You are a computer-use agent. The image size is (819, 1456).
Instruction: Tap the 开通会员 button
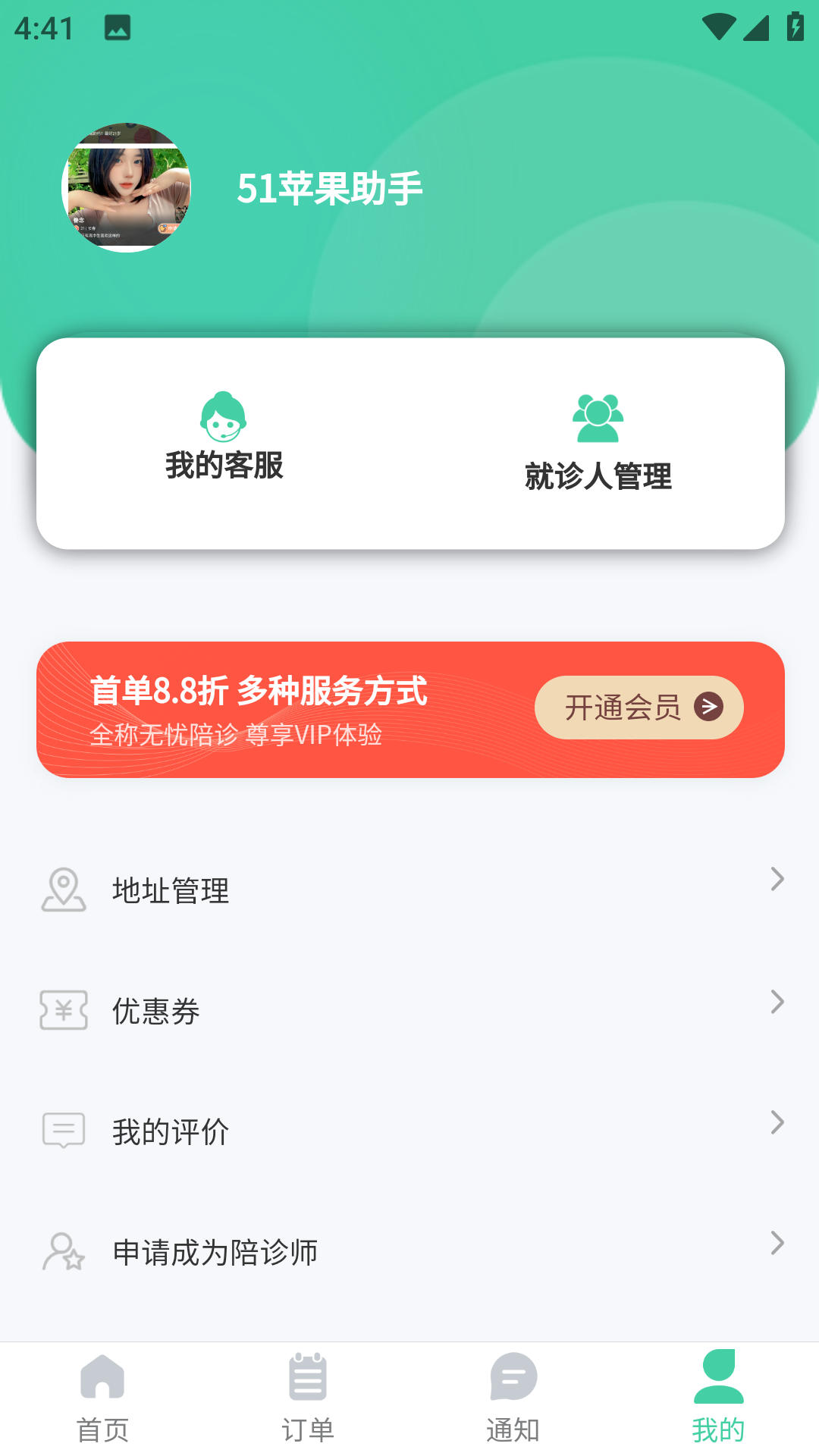tap(639, 708)
